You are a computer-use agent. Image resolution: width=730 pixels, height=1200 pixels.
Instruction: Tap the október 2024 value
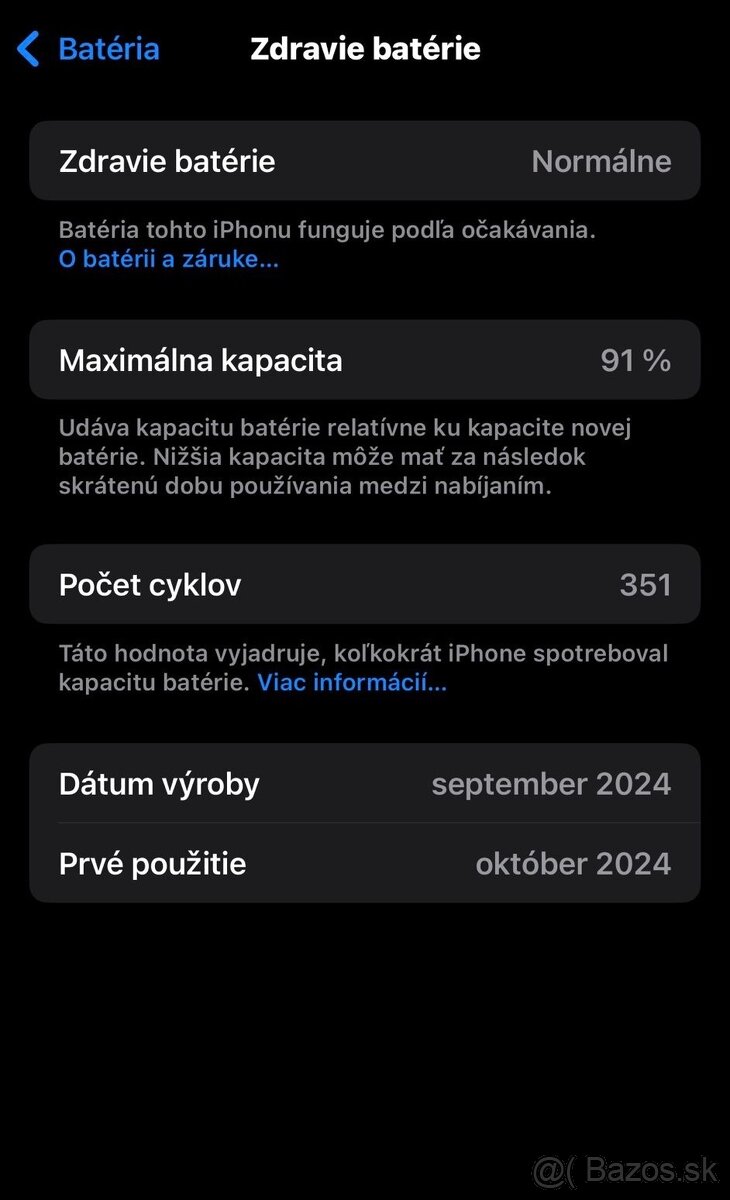tap(572, 863)
